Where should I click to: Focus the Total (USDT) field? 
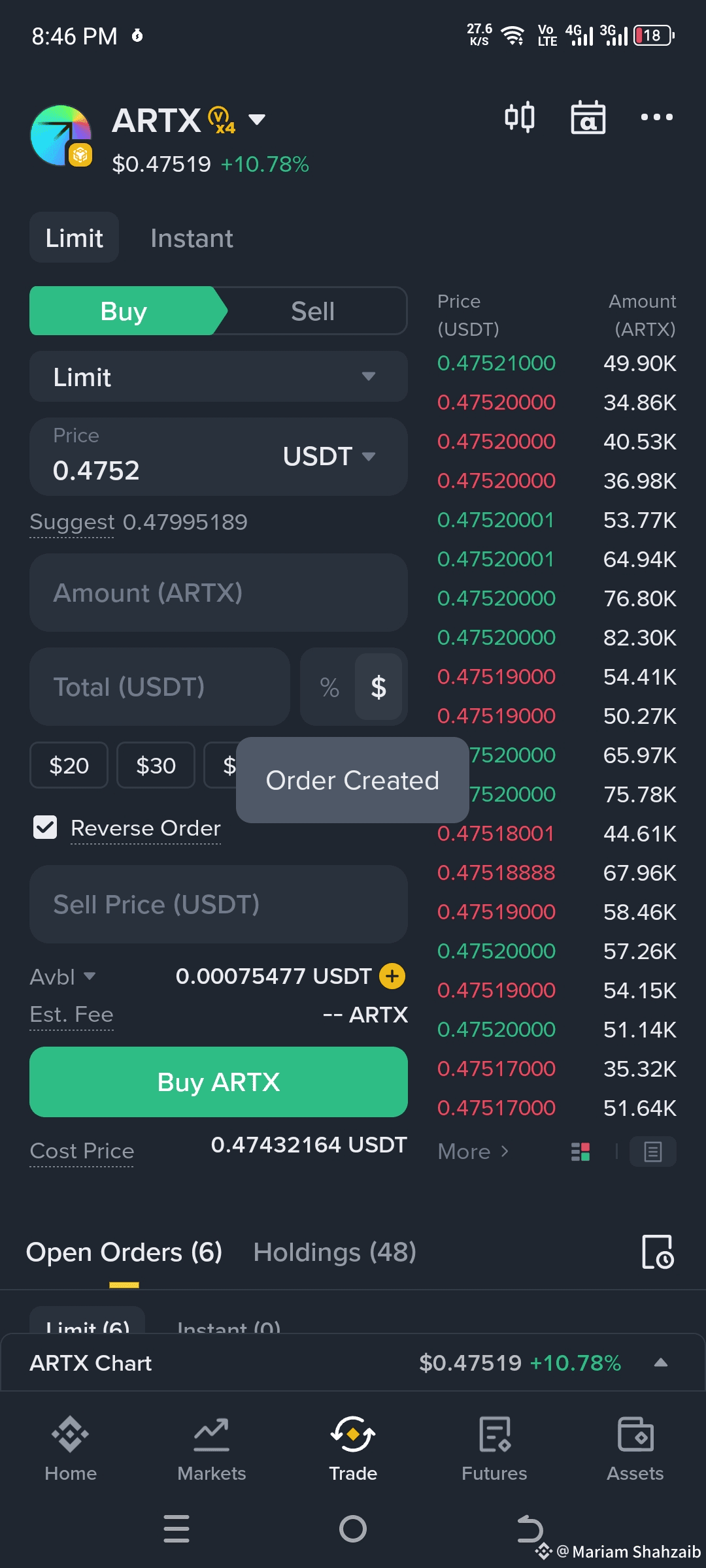[160, 687]
